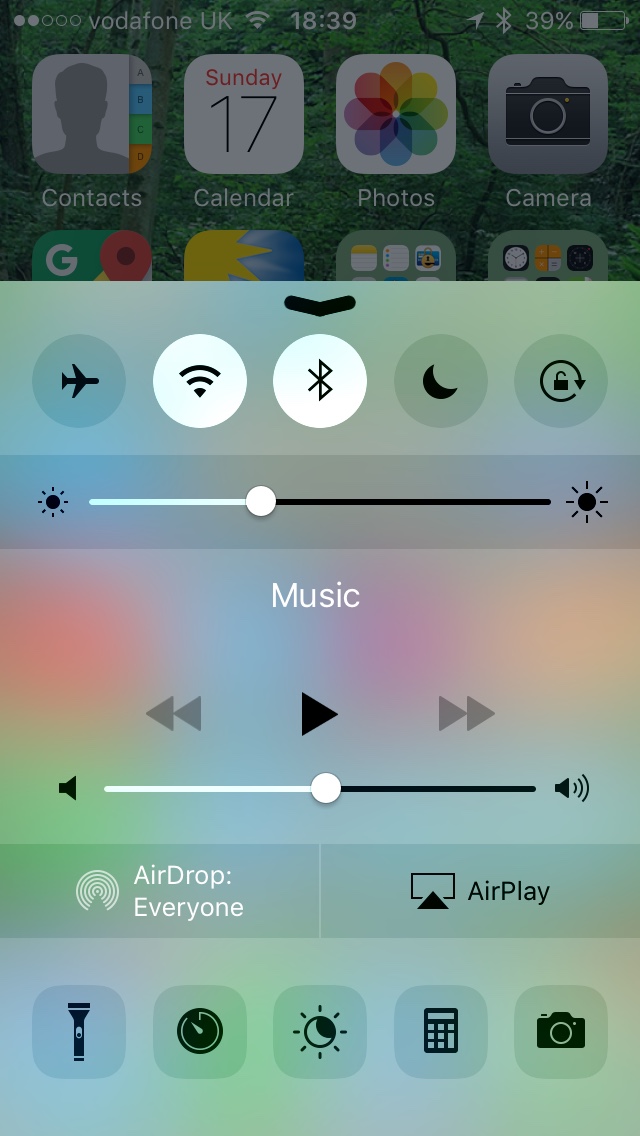Open the camera shortcut in Control Centre

click(561, 1032)
